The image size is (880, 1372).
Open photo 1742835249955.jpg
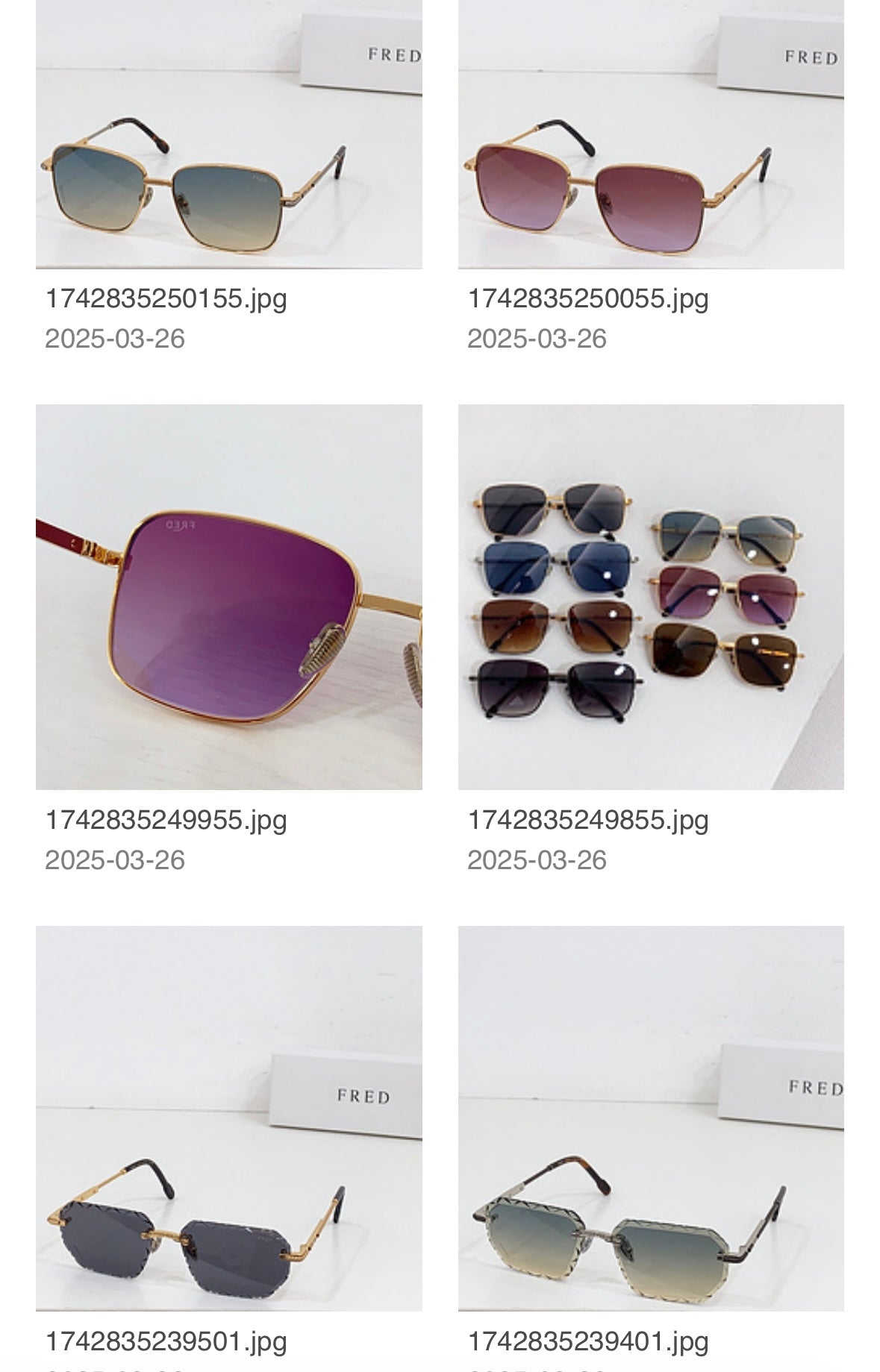point(228,597)
